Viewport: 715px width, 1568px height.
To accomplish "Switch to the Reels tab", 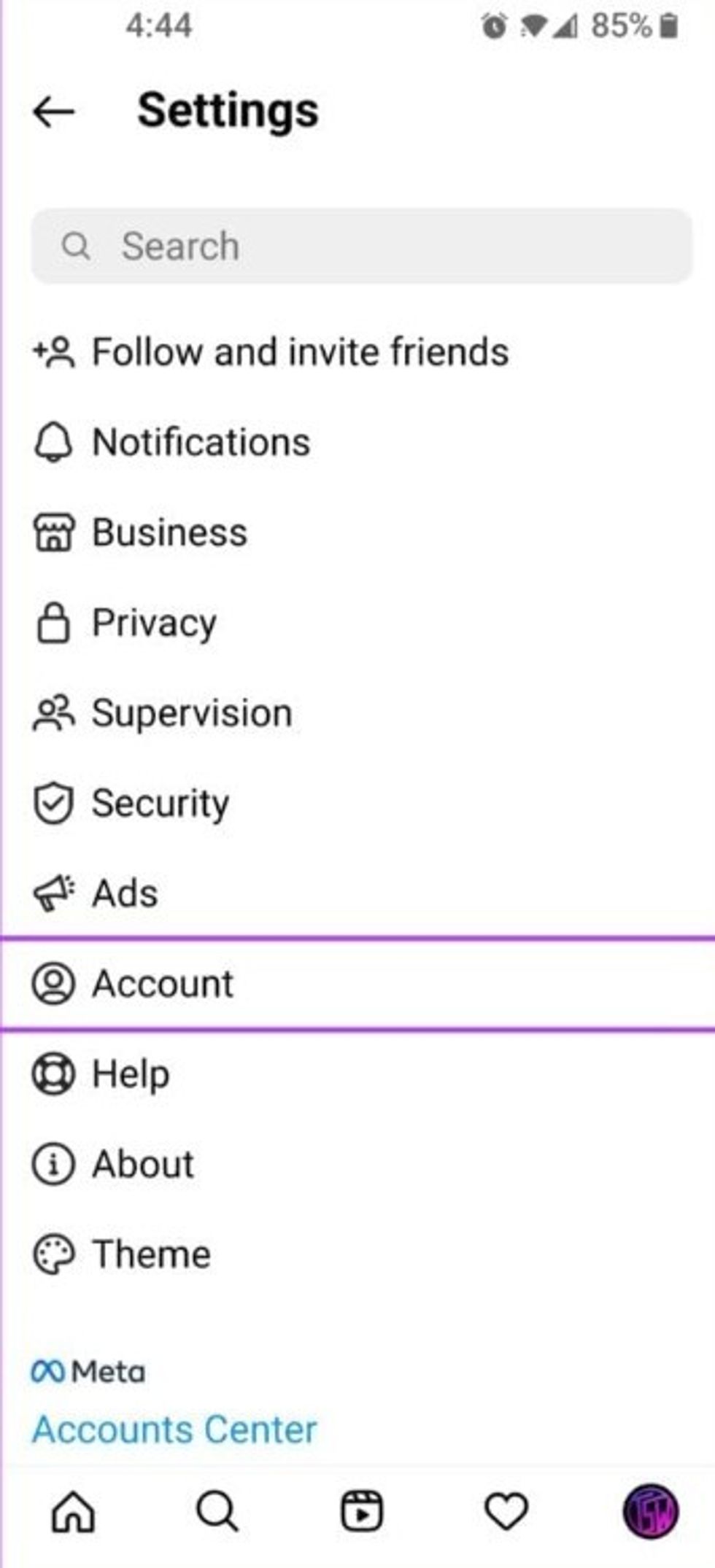I will [362, 1511].
